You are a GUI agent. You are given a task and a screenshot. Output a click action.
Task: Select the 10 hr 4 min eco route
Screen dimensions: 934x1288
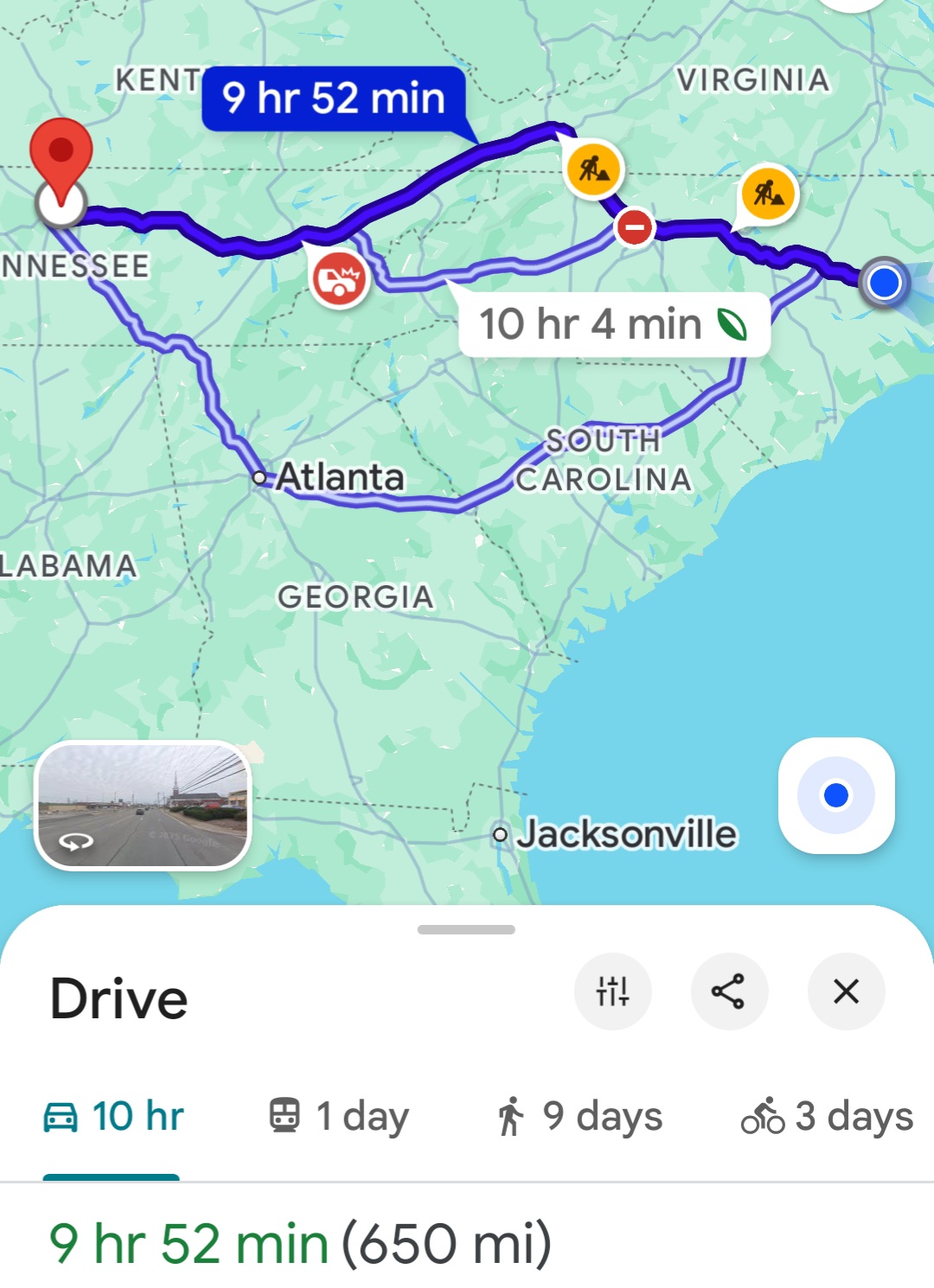613,325
